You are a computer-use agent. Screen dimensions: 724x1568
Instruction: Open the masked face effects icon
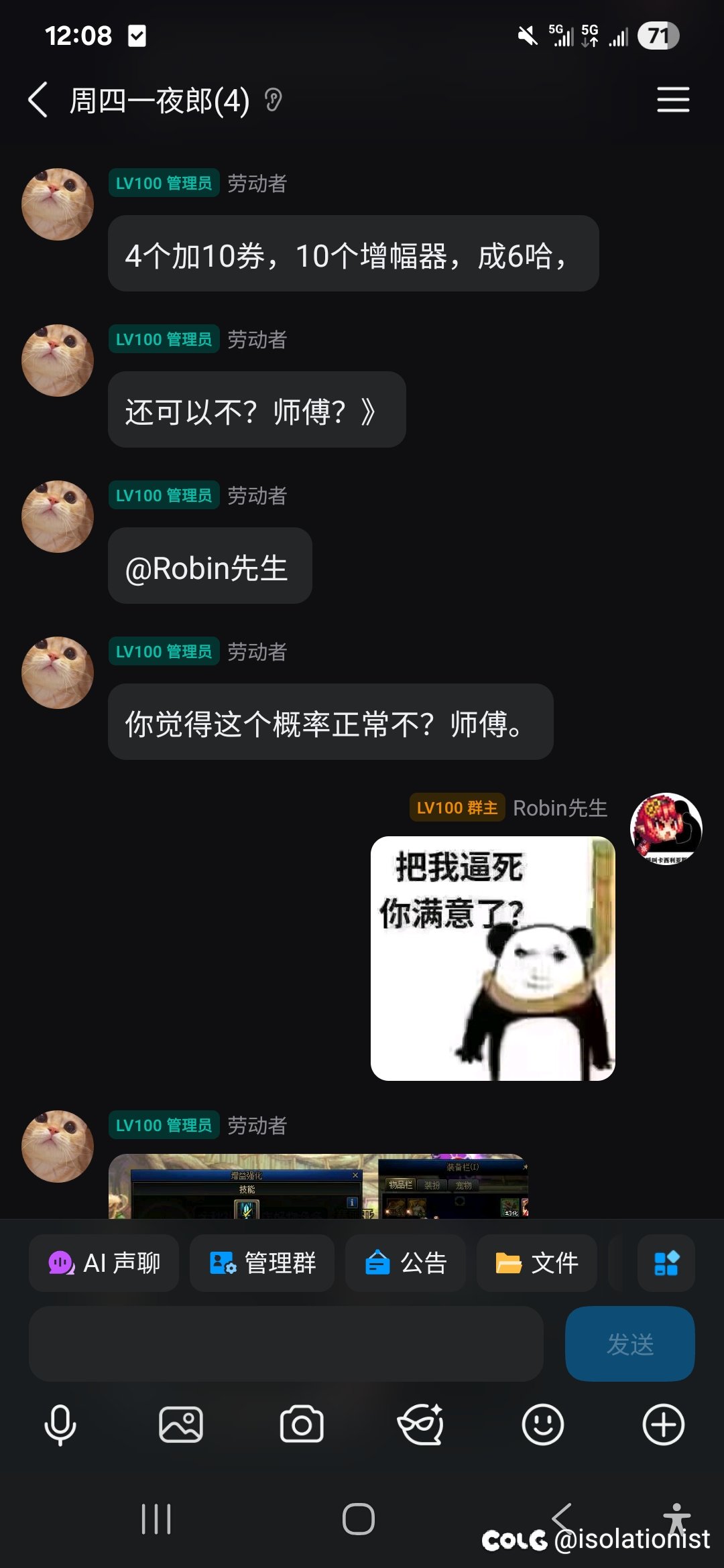pos(422,1425)
